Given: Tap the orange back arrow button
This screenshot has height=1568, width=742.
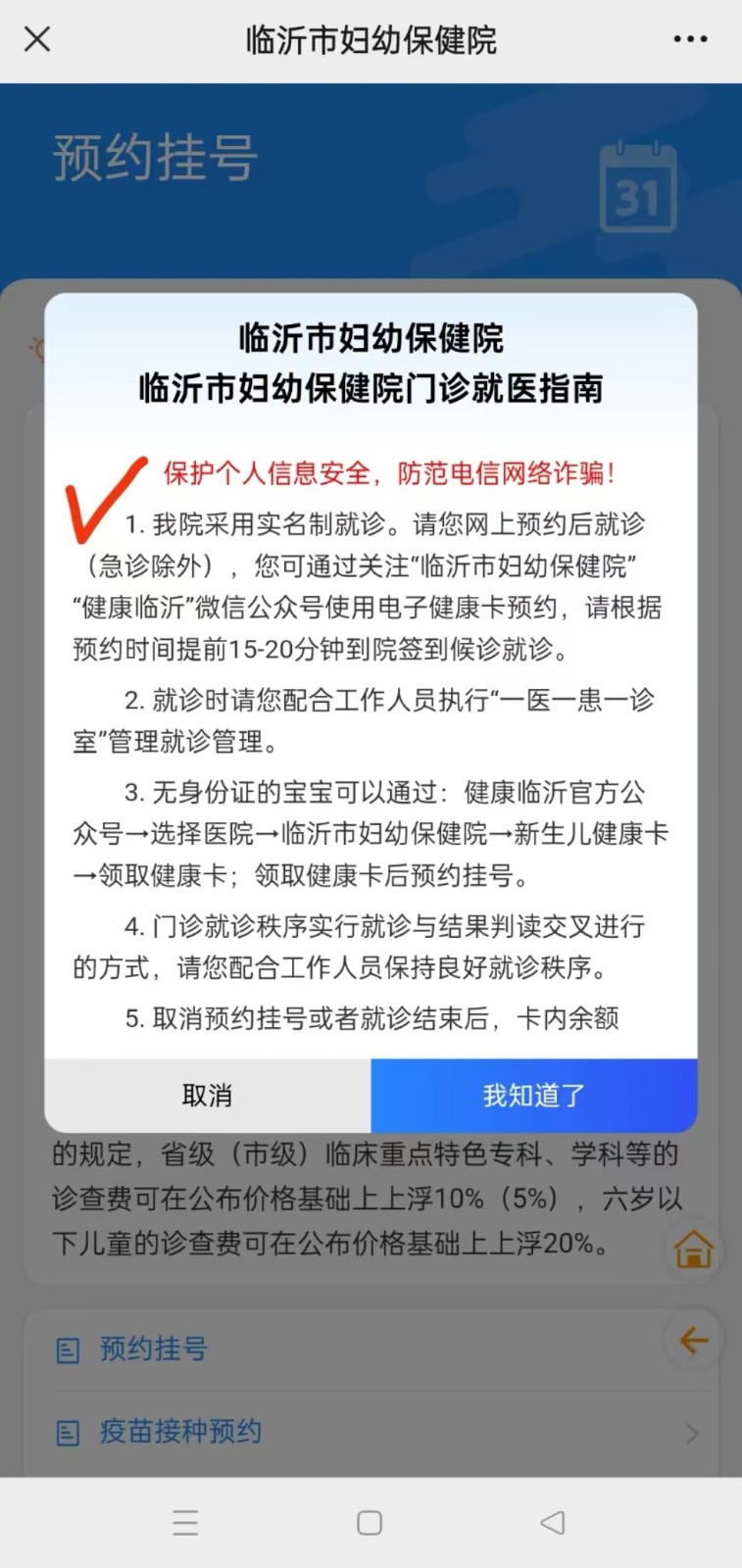Looking at the screenshot, I should point(693,1340).
